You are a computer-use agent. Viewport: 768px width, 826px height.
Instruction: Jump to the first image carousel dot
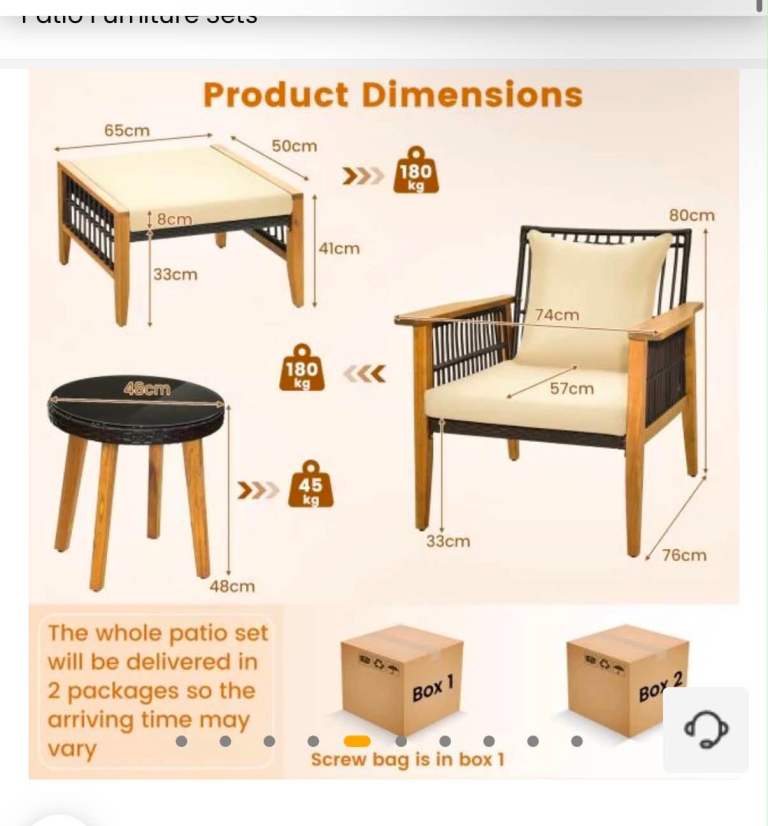pos(182,741)
